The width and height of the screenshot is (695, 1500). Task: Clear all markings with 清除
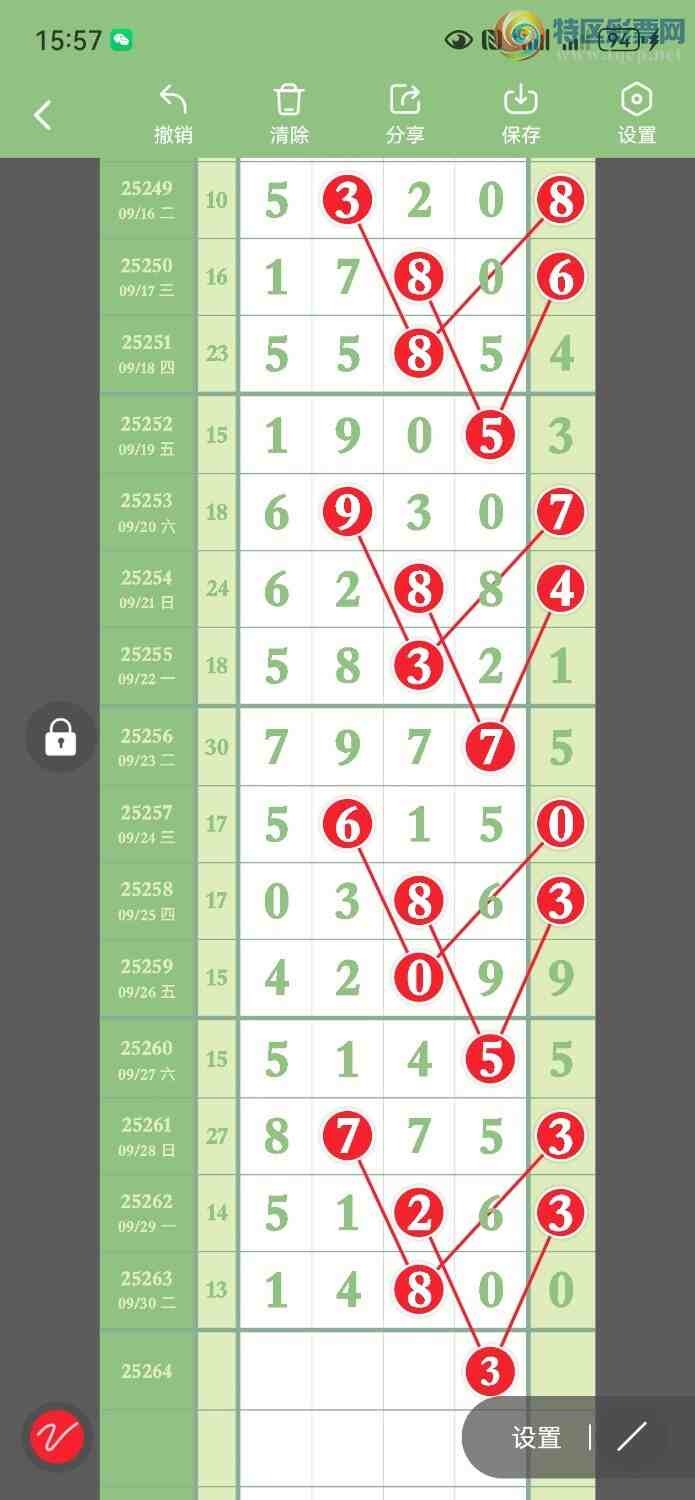point(289,114)
